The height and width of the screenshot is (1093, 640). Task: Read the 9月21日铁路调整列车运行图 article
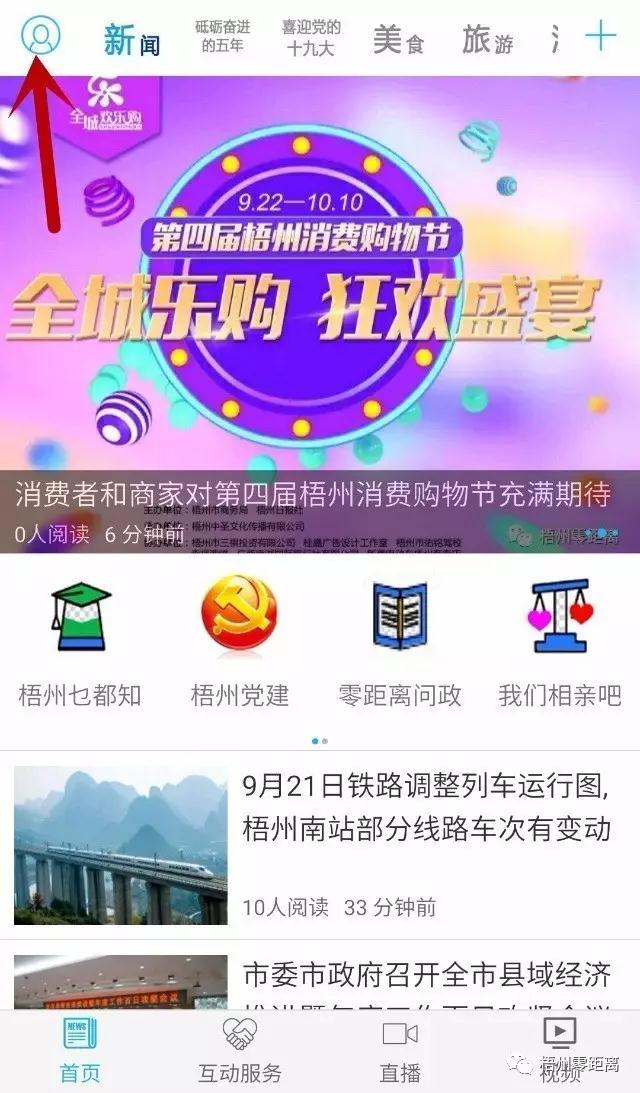(x=320, y=845)
